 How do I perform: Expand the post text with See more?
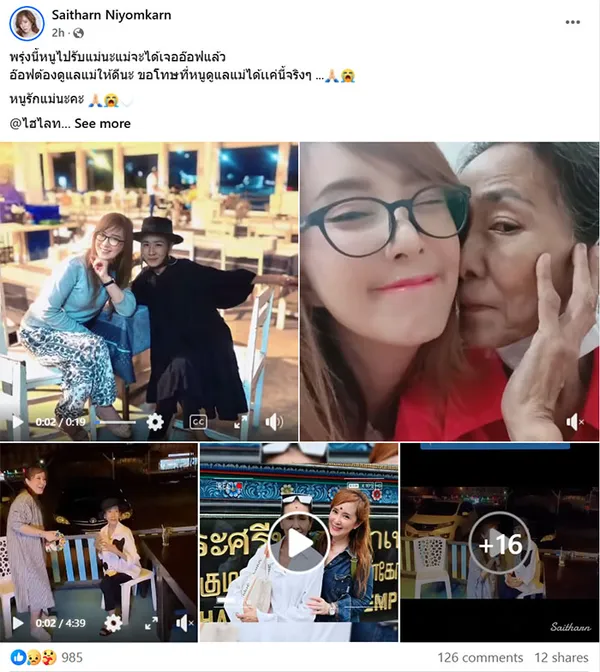tap(102, 123)
